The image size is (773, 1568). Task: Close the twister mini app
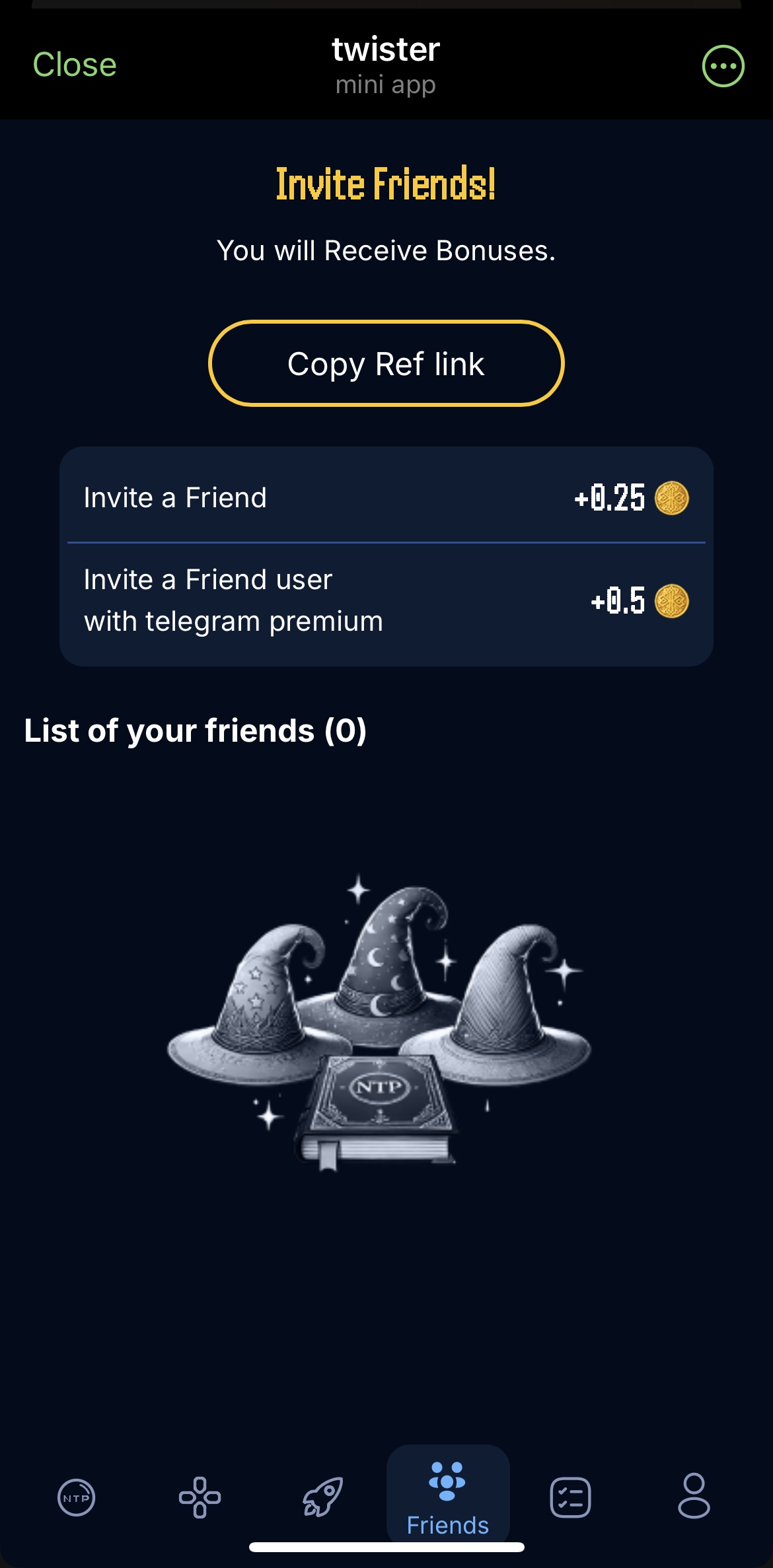point(75,65)
